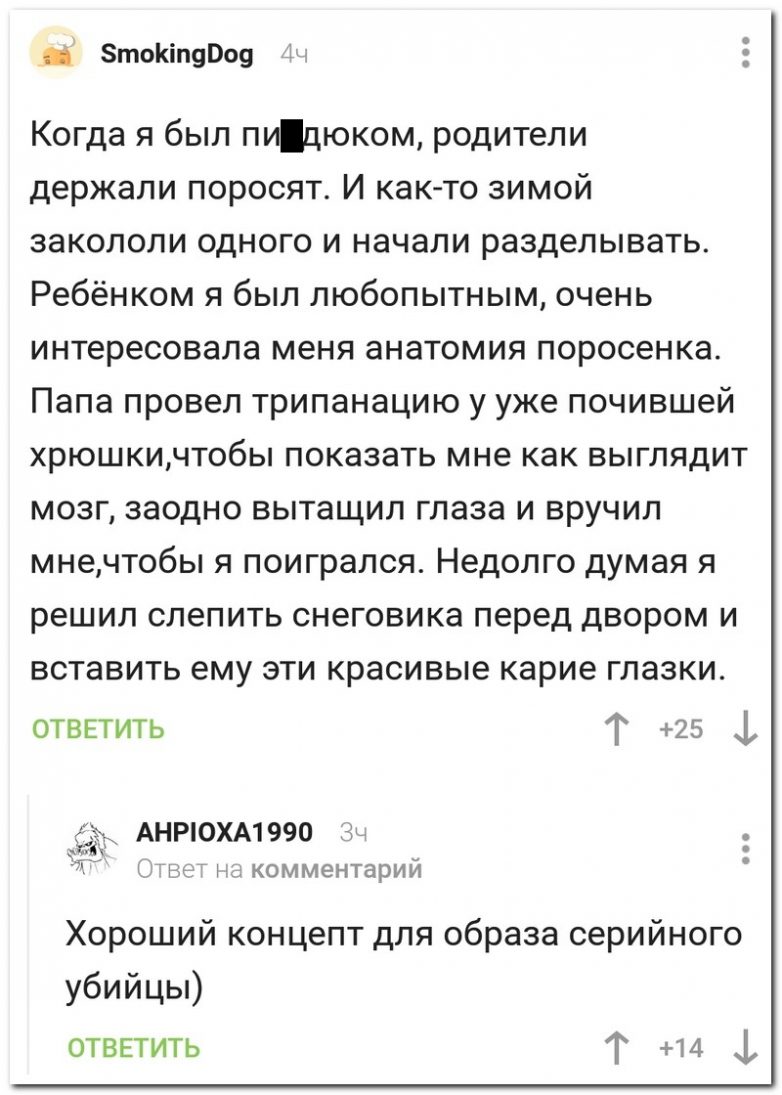The image size is (782, 1095).
Task: Downvote AHPIOXA1990's comment
Action: click(x=744, y=1048)
